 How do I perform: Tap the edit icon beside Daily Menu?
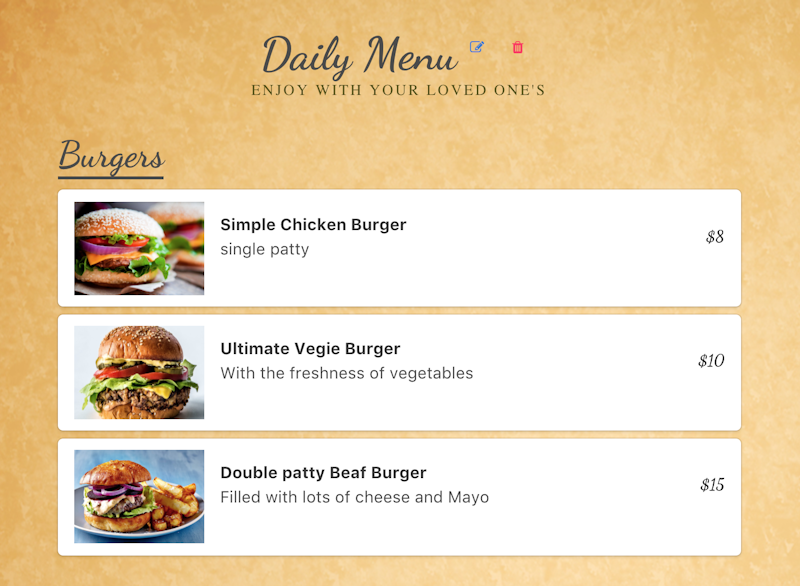[x=477, y=47]
